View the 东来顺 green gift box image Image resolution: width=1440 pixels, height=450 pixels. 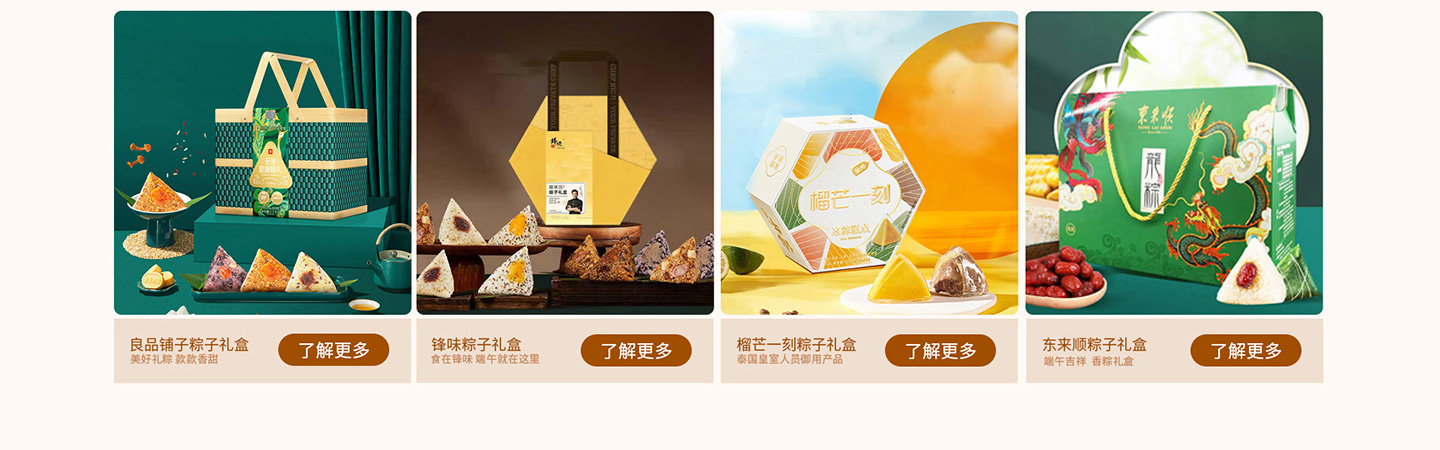(1174, 163)
